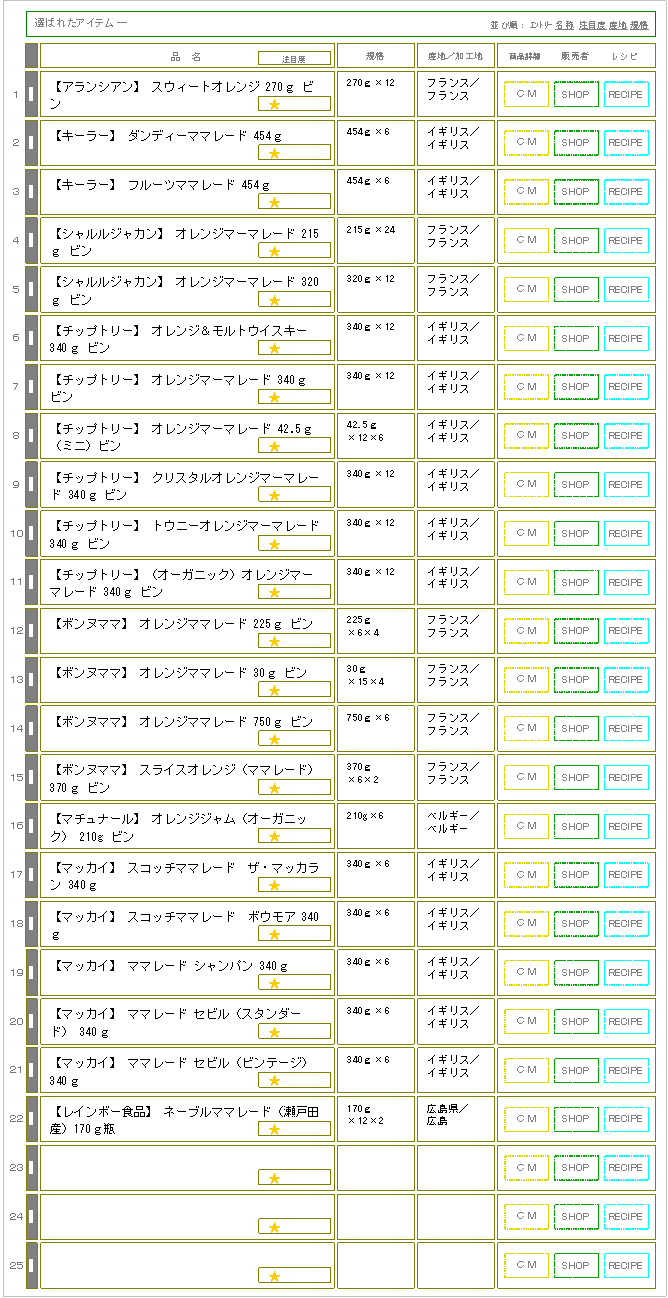The height and width of the screenshot is (1298, 668).
Task: Open SHOP for キーラー ダンディーママレード
Action: pyautogui.click(x=576, y=143)
